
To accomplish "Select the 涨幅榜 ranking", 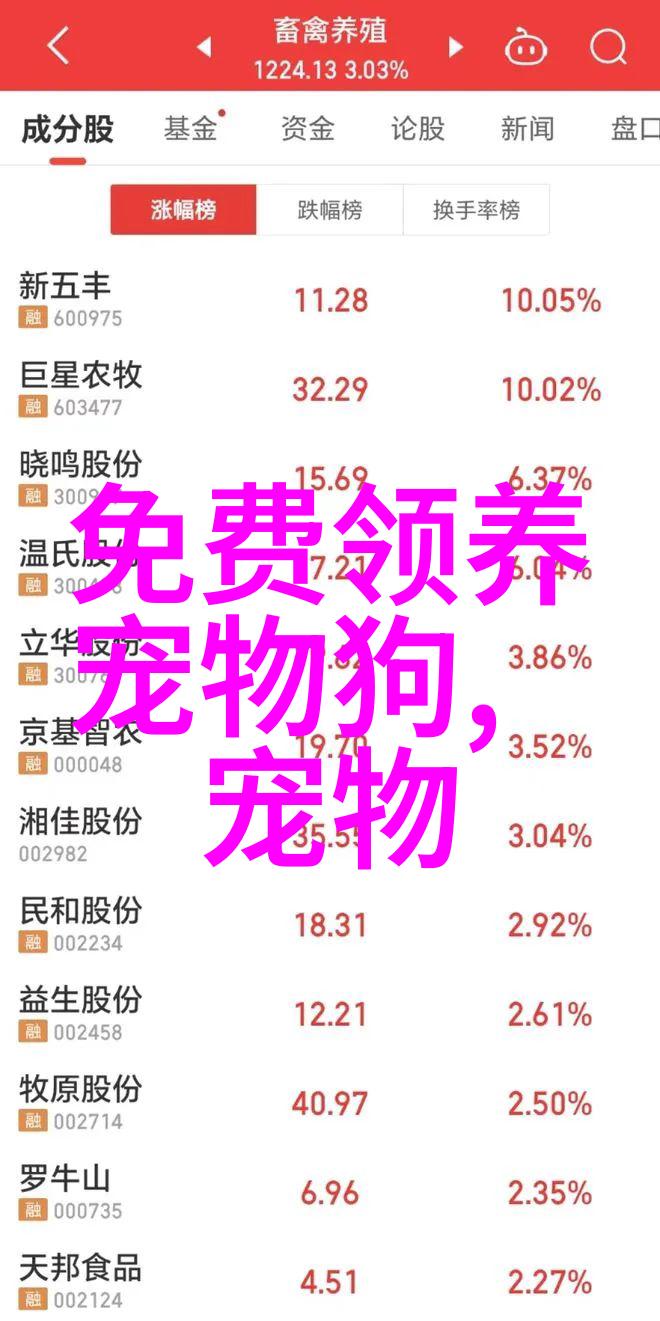I will (x=183, y=210).
